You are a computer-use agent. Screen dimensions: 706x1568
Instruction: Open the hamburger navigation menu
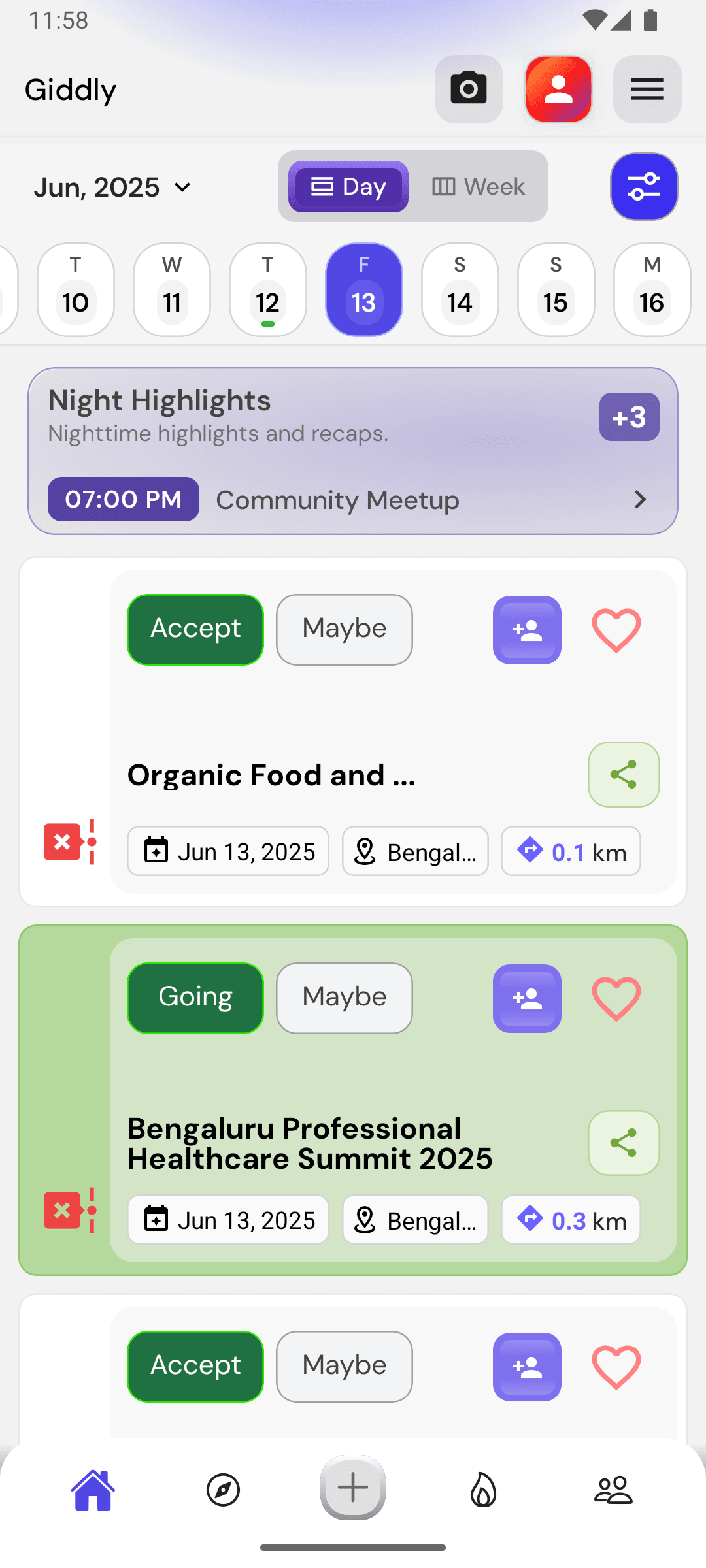pyautogui.click(x=647, y=89)
